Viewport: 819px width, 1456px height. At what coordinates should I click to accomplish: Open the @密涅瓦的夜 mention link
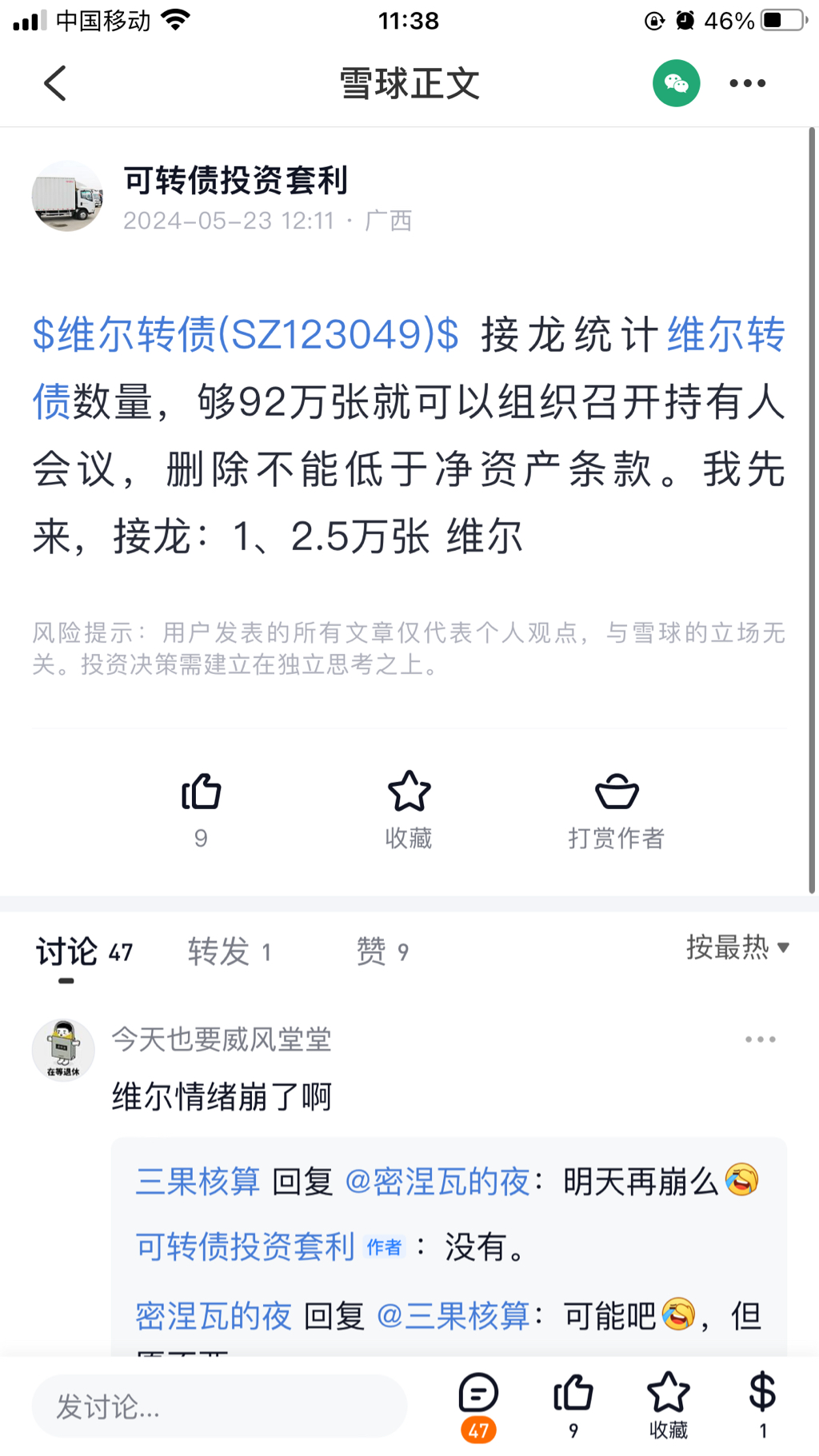pos(437,1181)
